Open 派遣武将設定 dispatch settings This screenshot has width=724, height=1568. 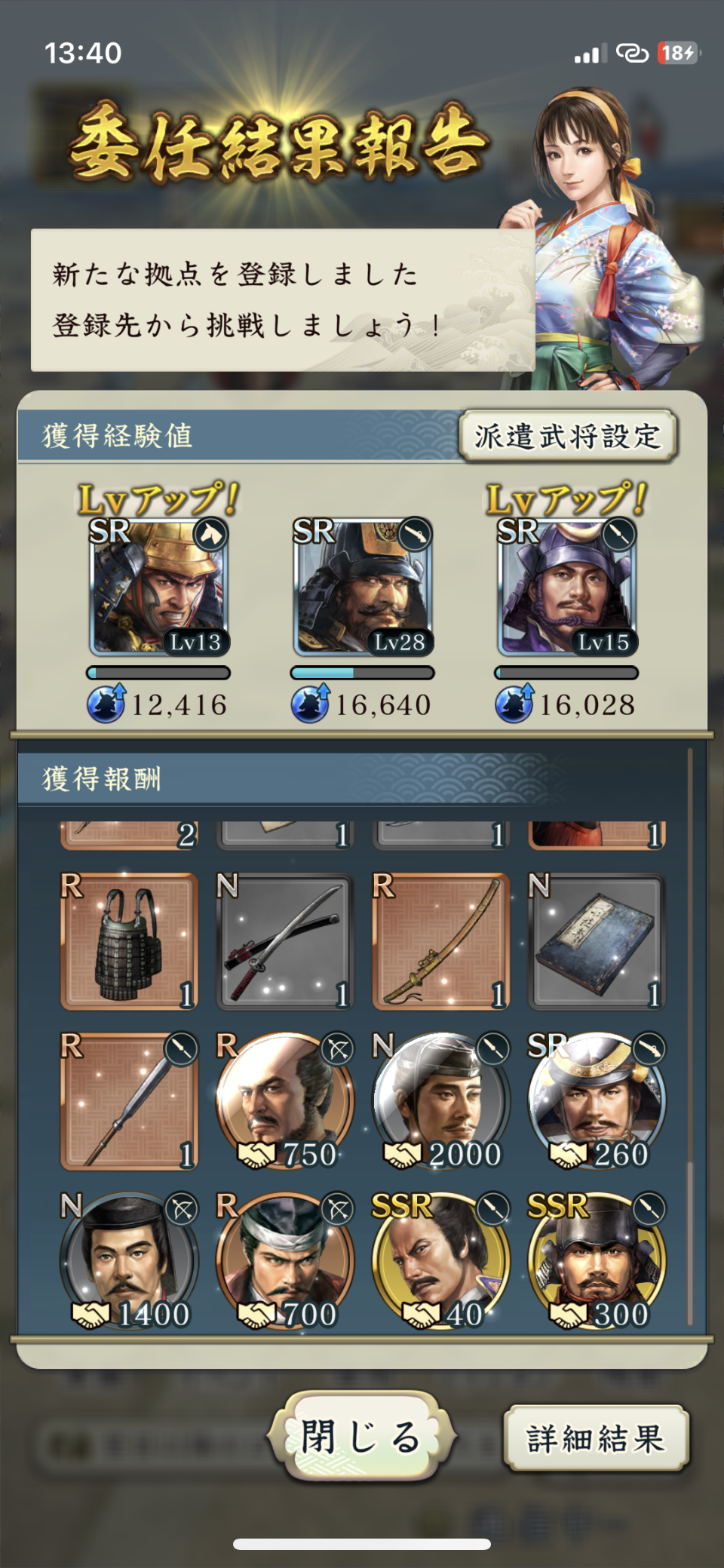pos(568,436)
